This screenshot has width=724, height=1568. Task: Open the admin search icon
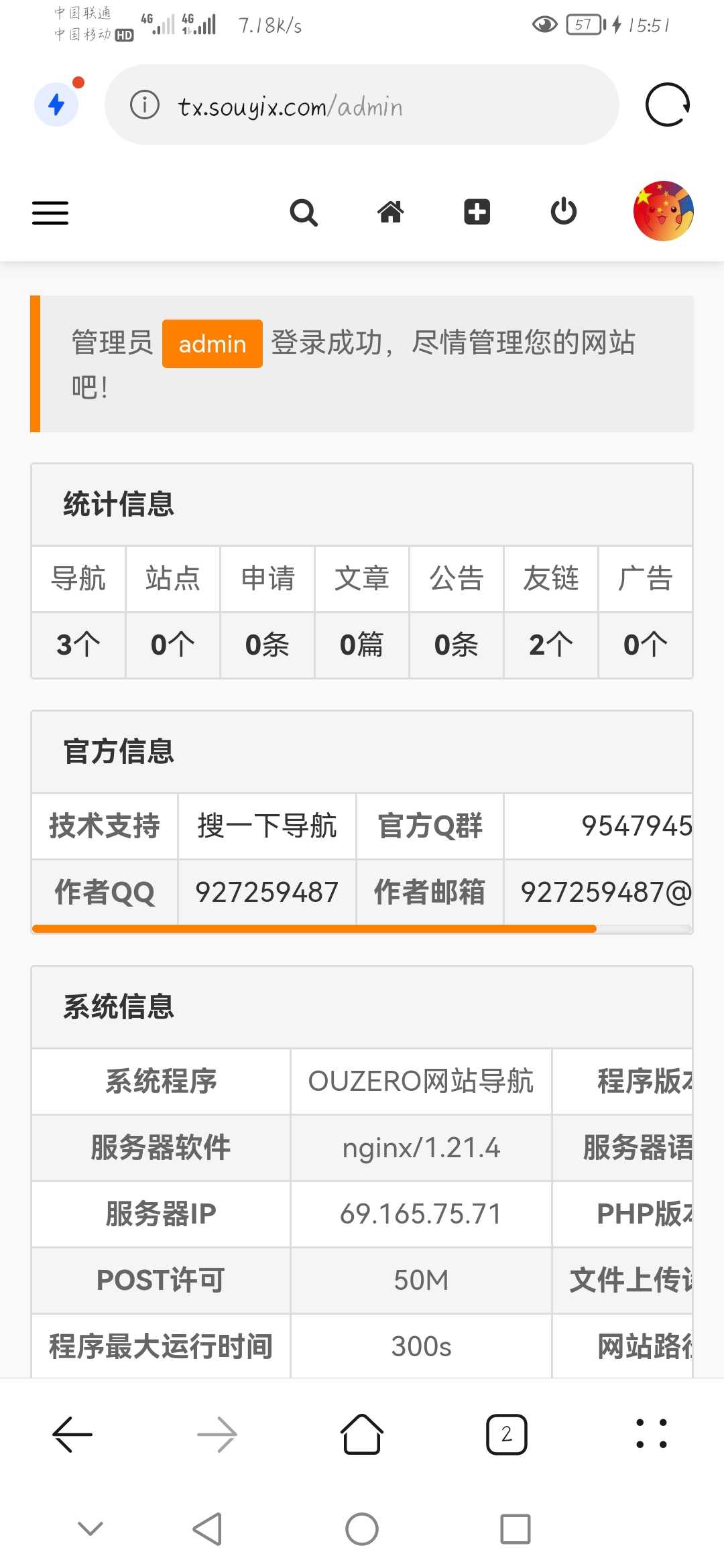[304, 213]
